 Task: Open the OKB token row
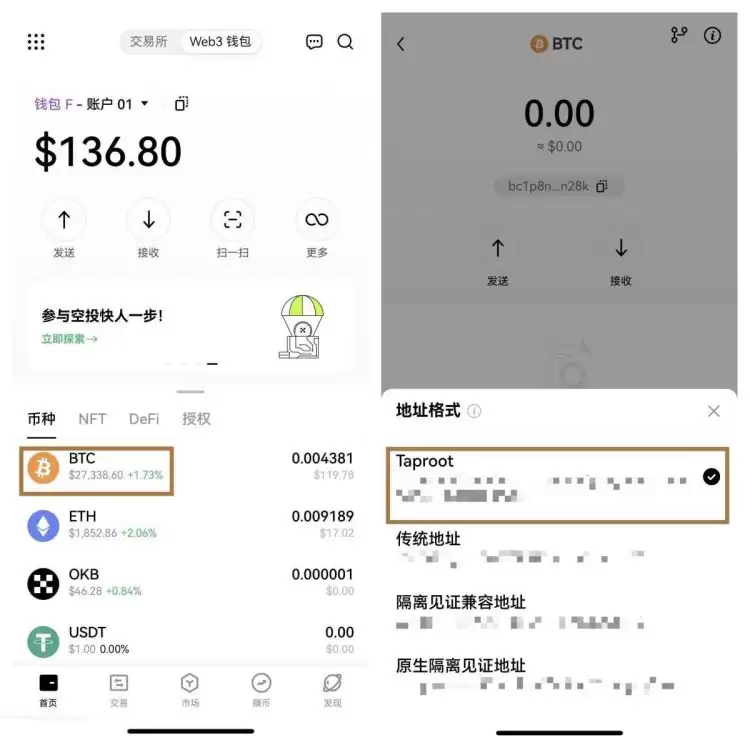(x=190, y=582)
